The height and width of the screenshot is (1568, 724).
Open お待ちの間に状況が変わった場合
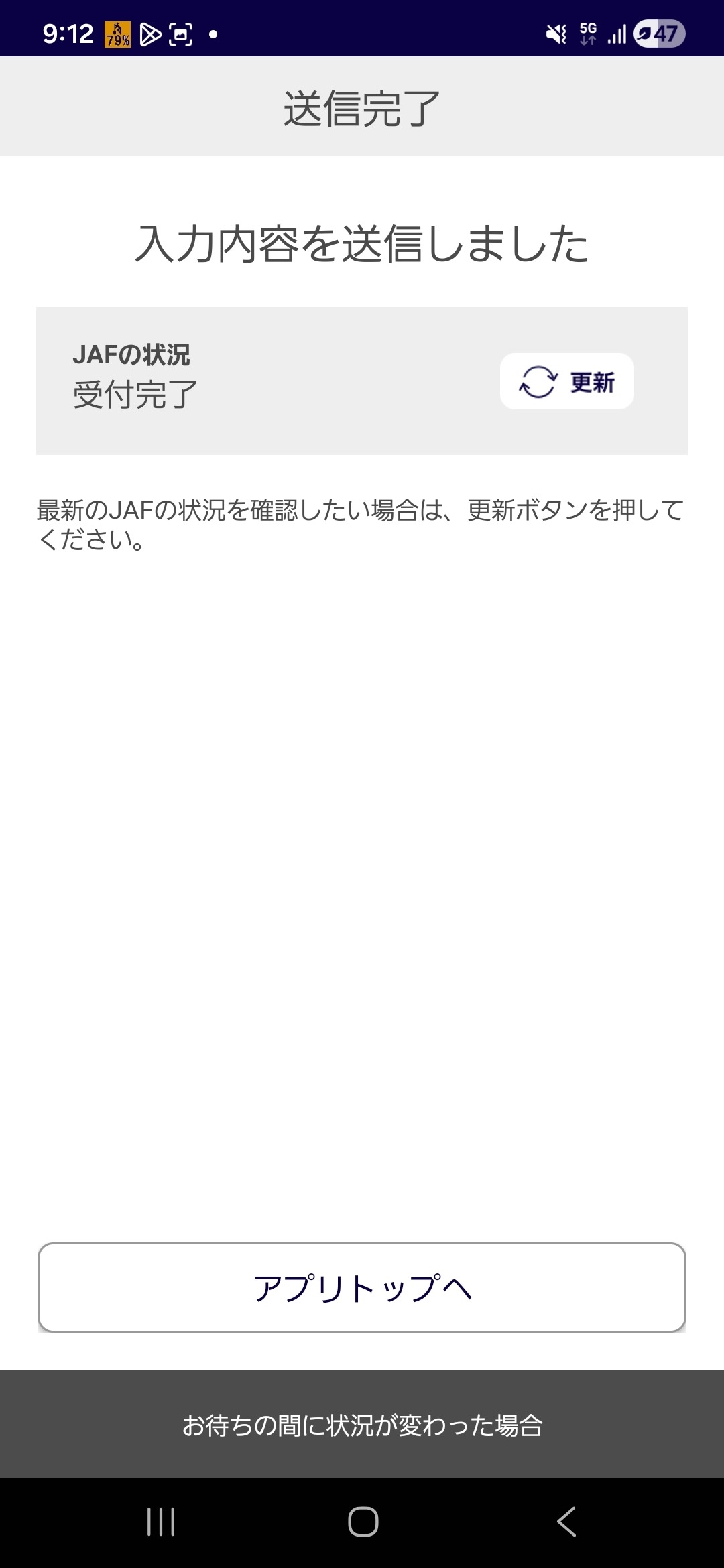click(362, 1424)
